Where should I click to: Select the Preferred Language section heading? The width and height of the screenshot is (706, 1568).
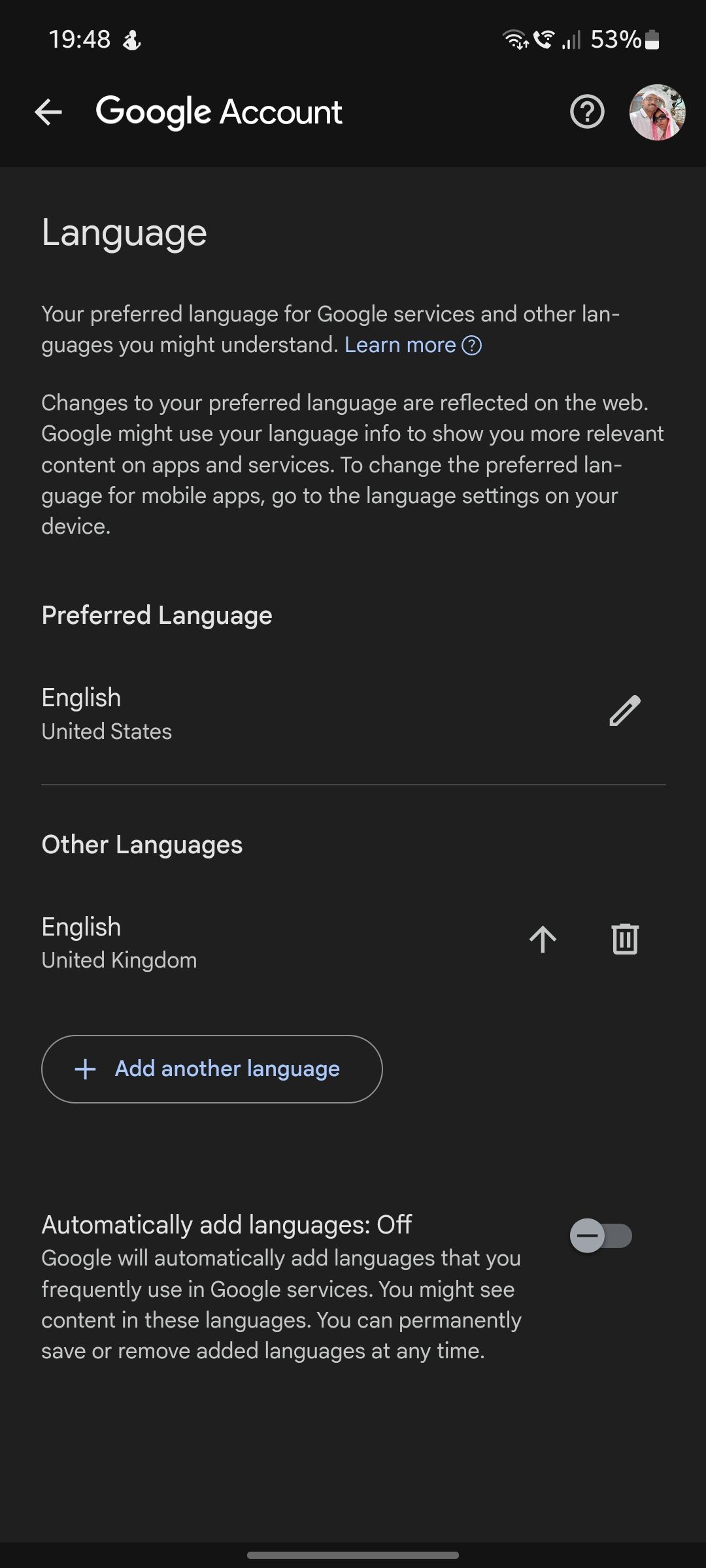[x=157, y=615]
